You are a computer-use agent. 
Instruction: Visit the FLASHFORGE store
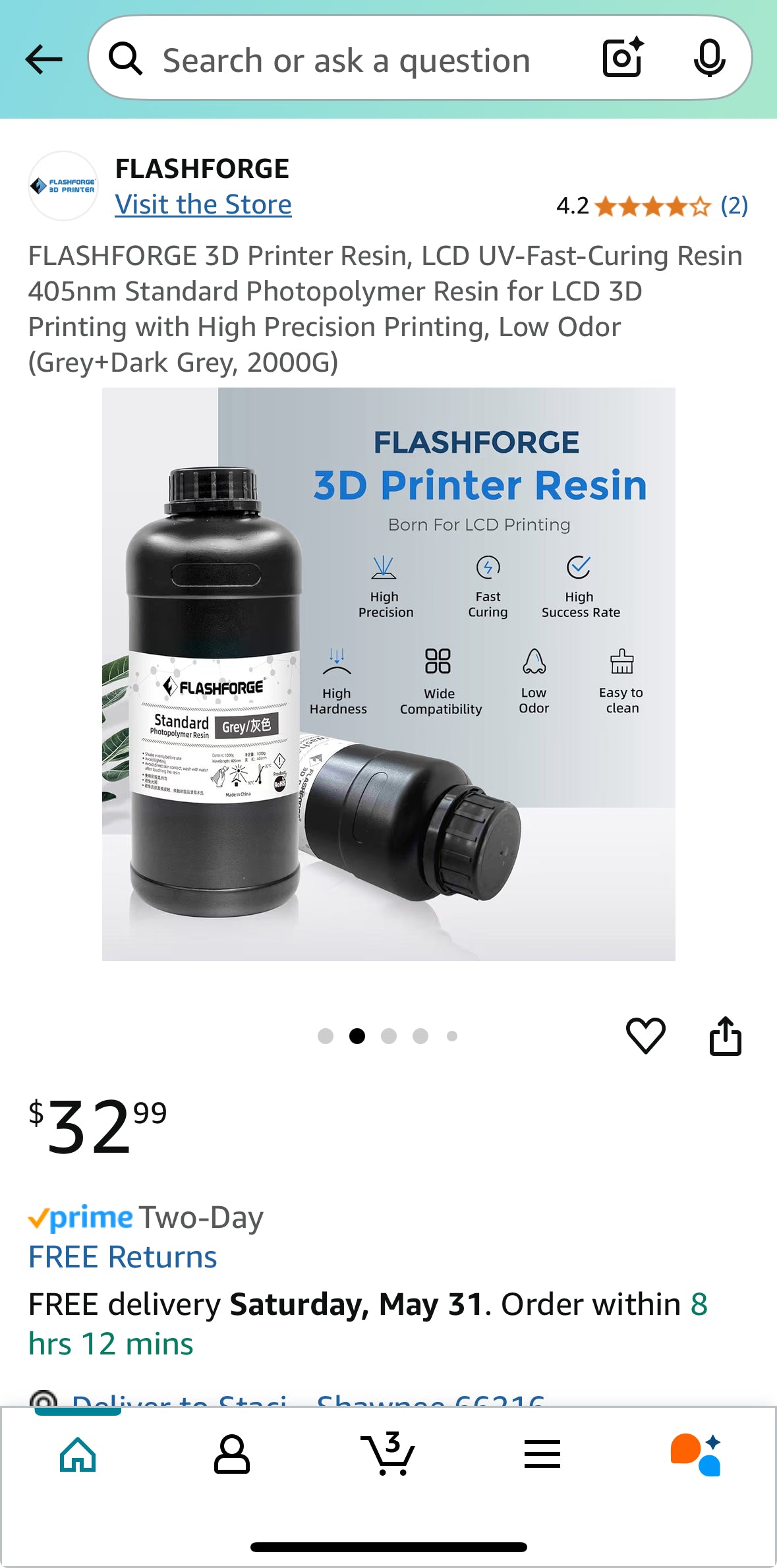(203, 204)
